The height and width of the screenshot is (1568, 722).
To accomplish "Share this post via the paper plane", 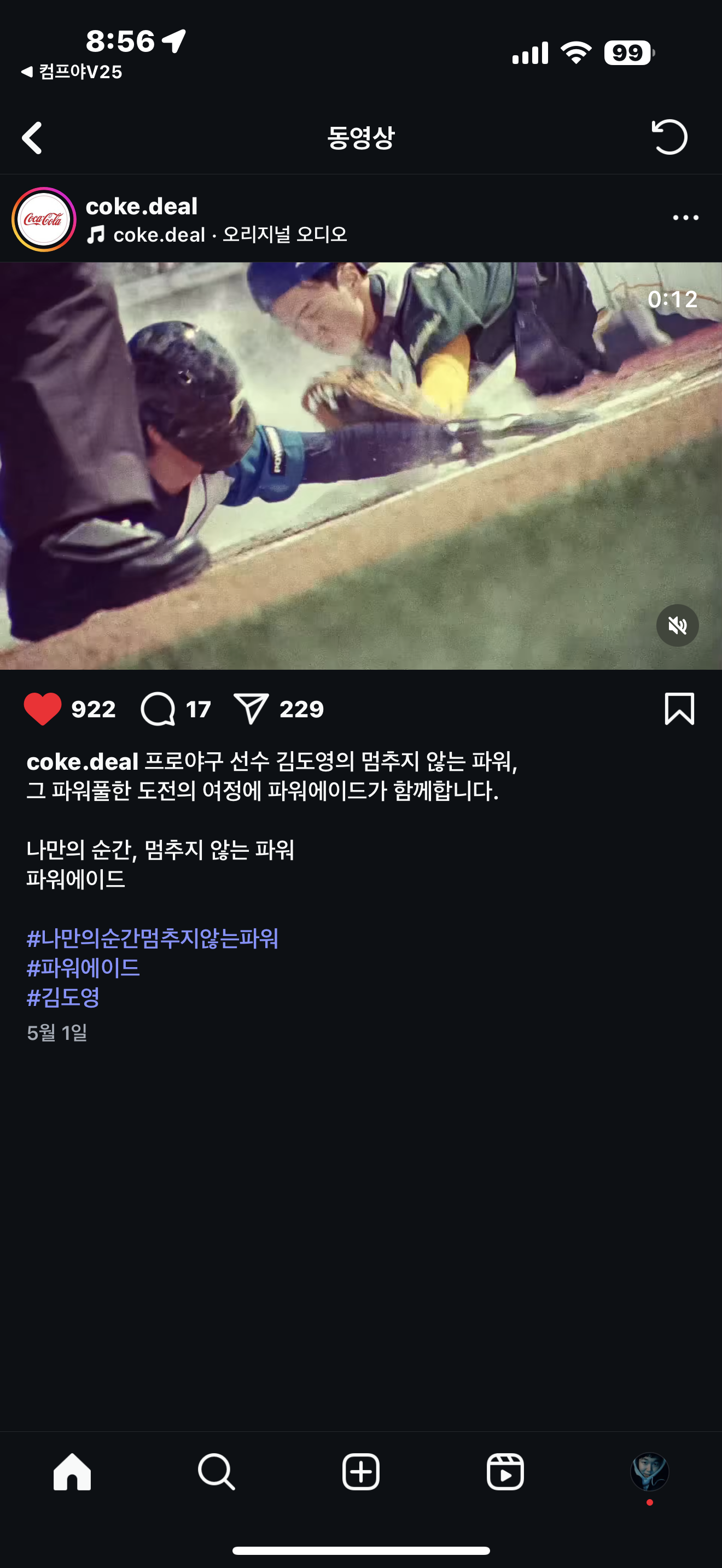I will [x=251, y=709].
